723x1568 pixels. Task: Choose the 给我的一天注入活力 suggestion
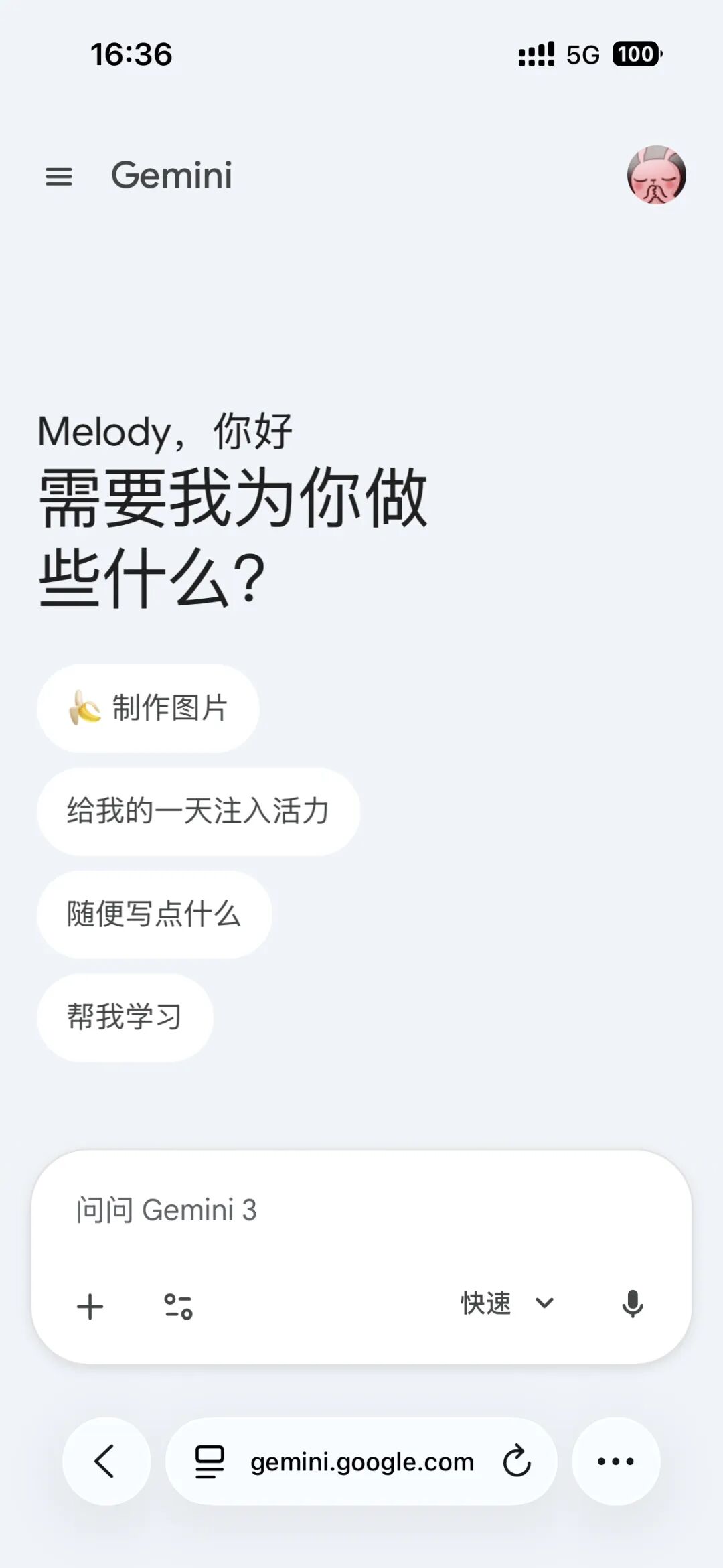[x=198, y=811]
